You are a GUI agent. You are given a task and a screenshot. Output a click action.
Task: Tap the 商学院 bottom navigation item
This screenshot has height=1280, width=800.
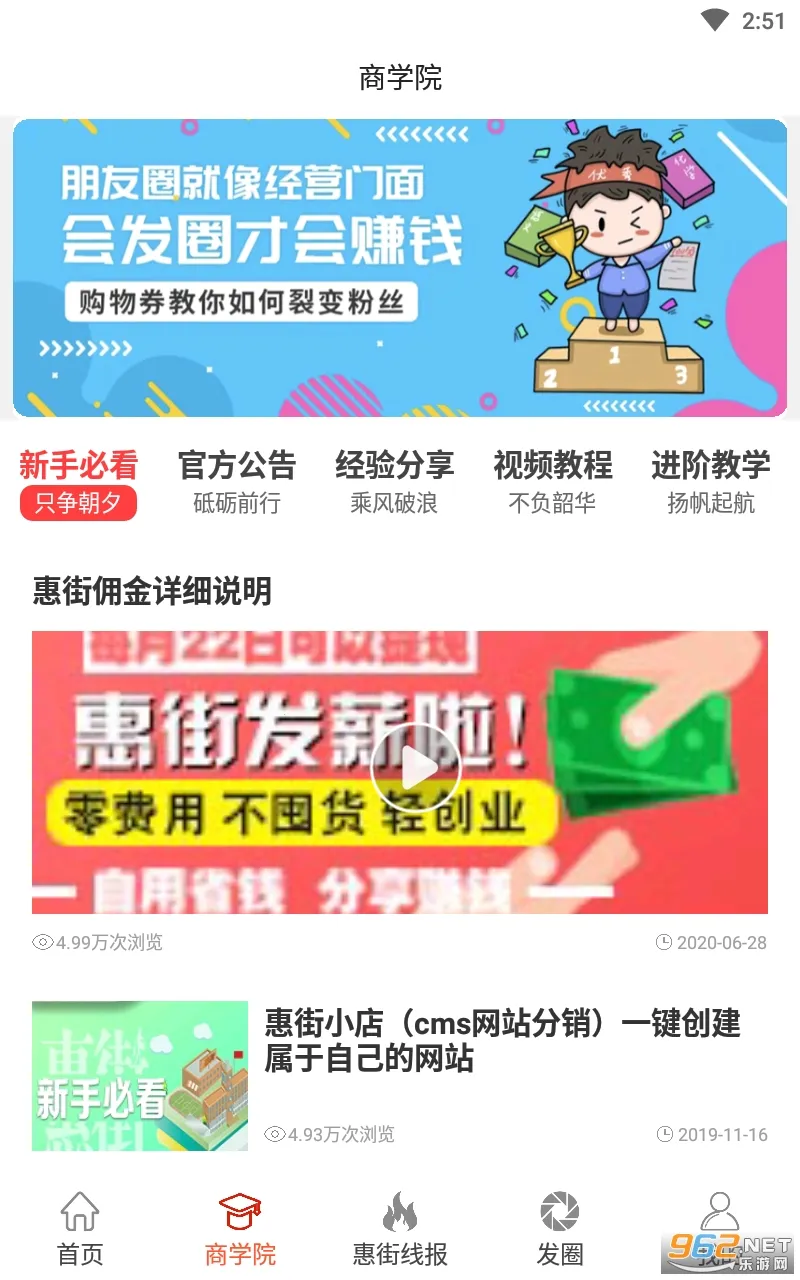(x=240, y=1229)
